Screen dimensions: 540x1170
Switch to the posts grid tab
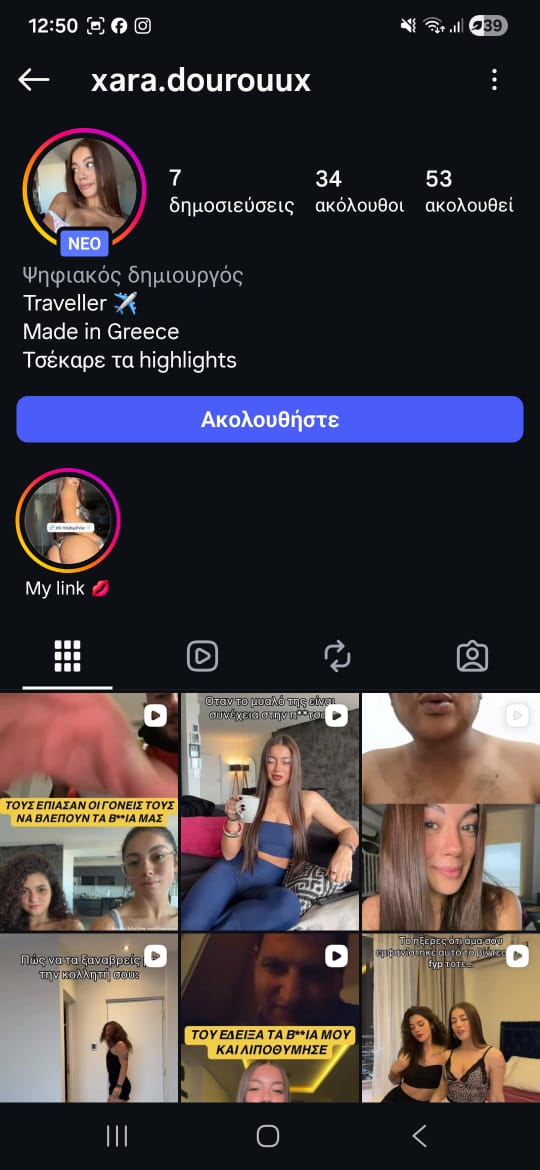[68, 657]
